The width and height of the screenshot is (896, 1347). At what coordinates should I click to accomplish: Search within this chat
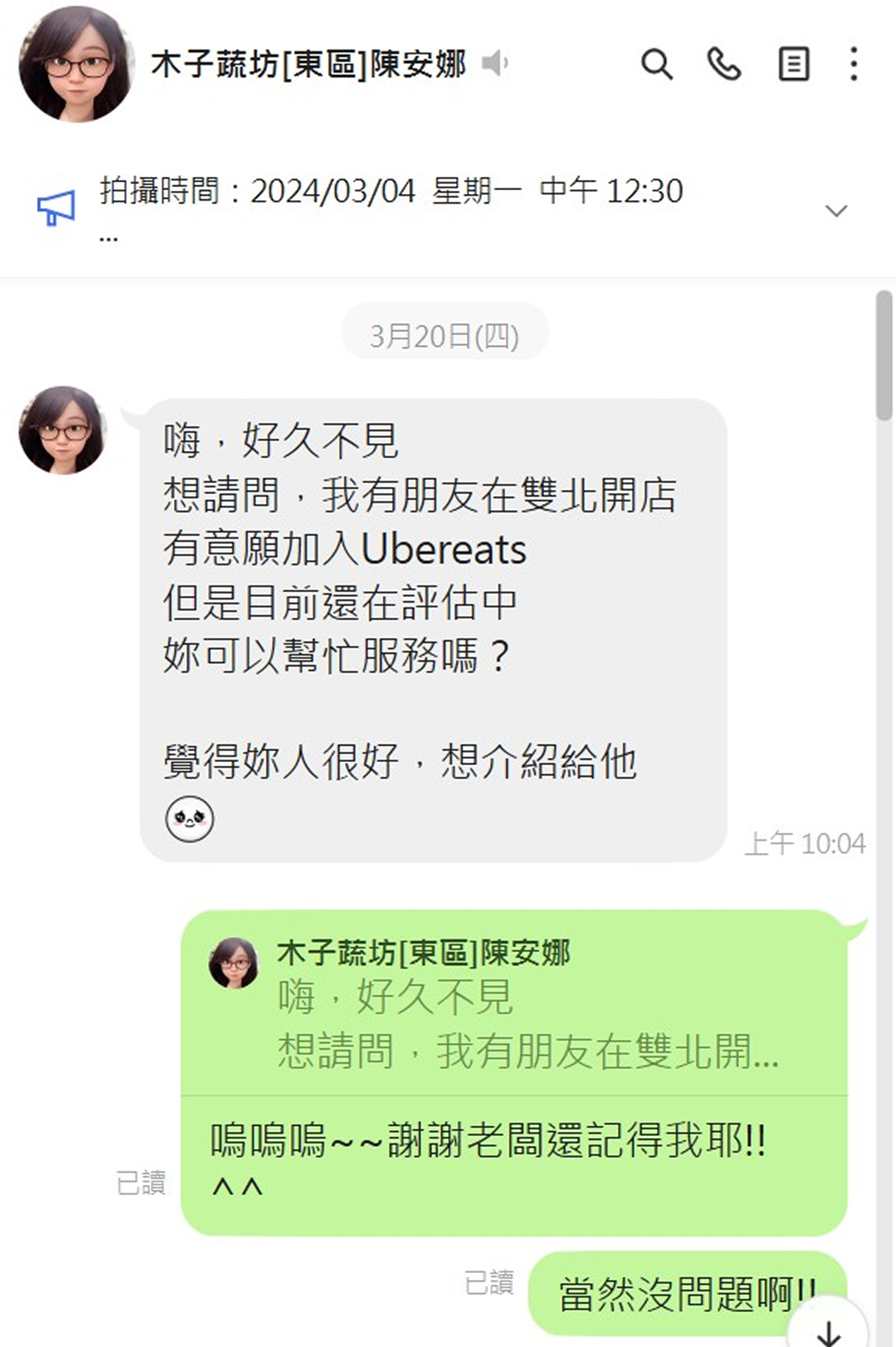click(x=656, y=64)
